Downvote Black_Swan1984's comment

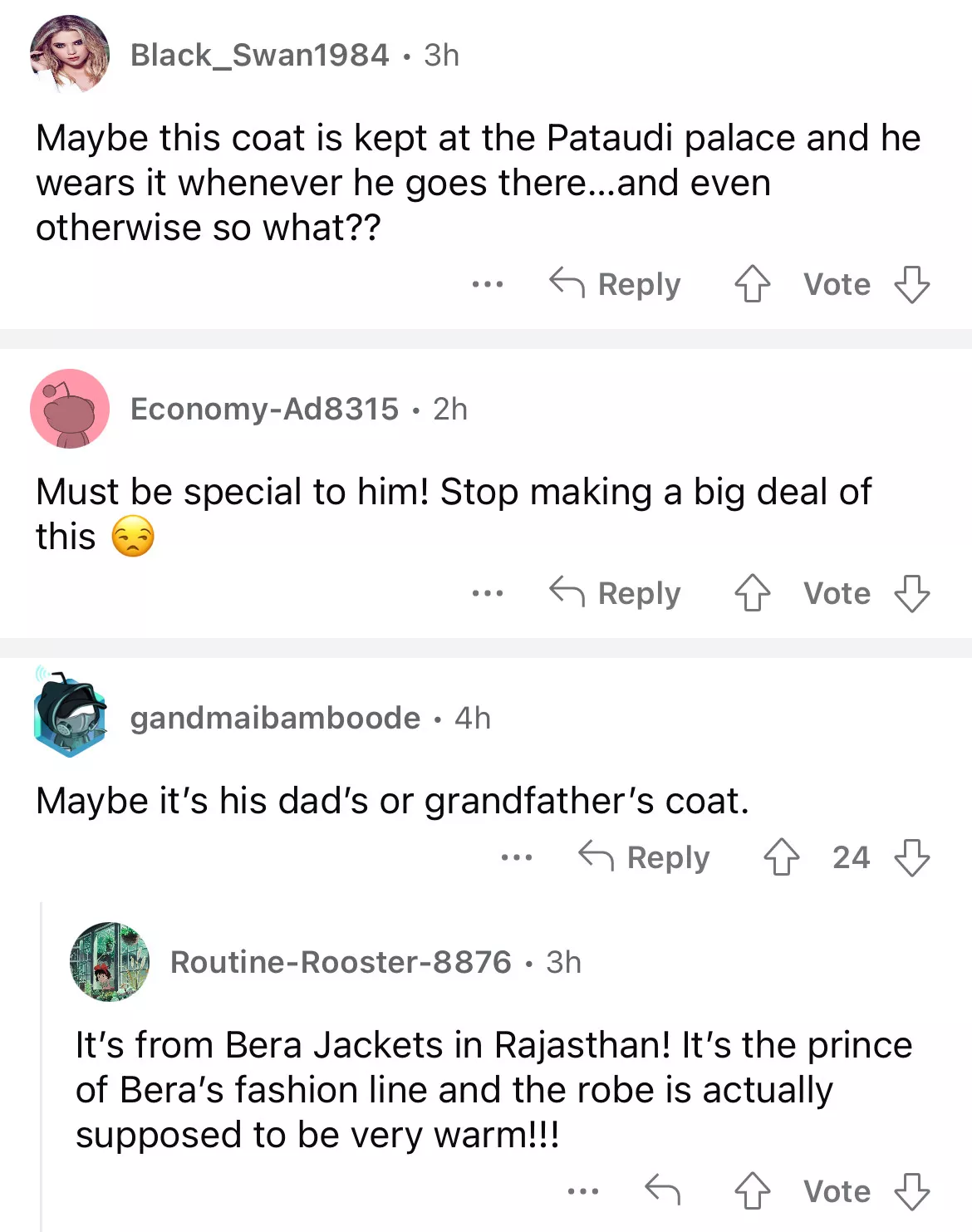point(911,284)
